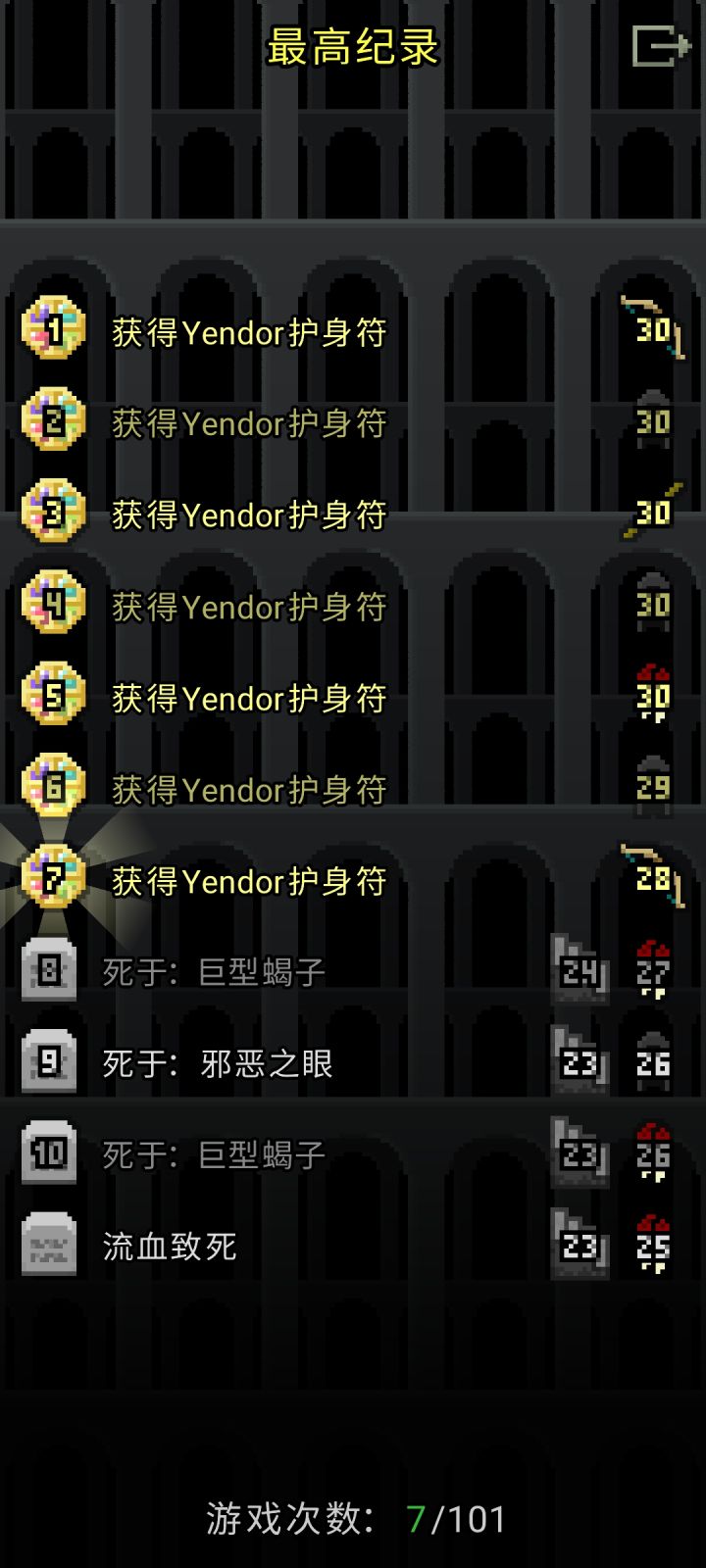Screen dimensions: 706x1568
Task: Open highlighted rank 7 victory record
Action: (353, 878)
